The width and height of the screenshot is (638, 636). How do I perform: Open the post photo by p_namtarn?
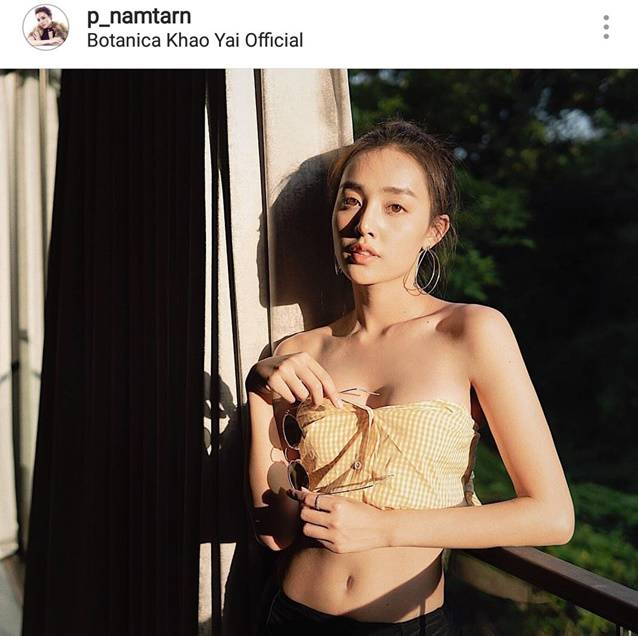coord(319,352)
